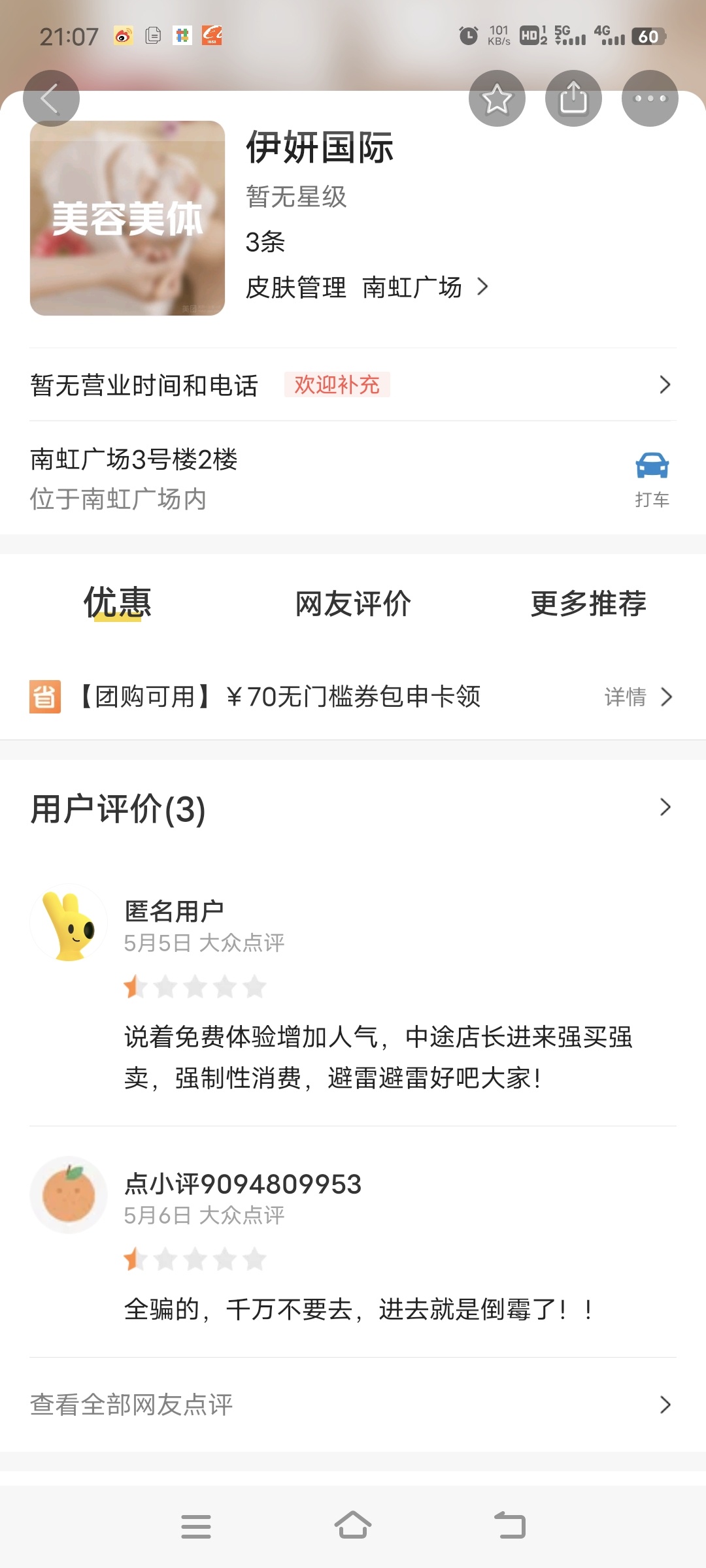Viewport: 706px width, 1568px height.
Task: View 详情 of the ¥70 coupon offer
Action: [637, 697]
